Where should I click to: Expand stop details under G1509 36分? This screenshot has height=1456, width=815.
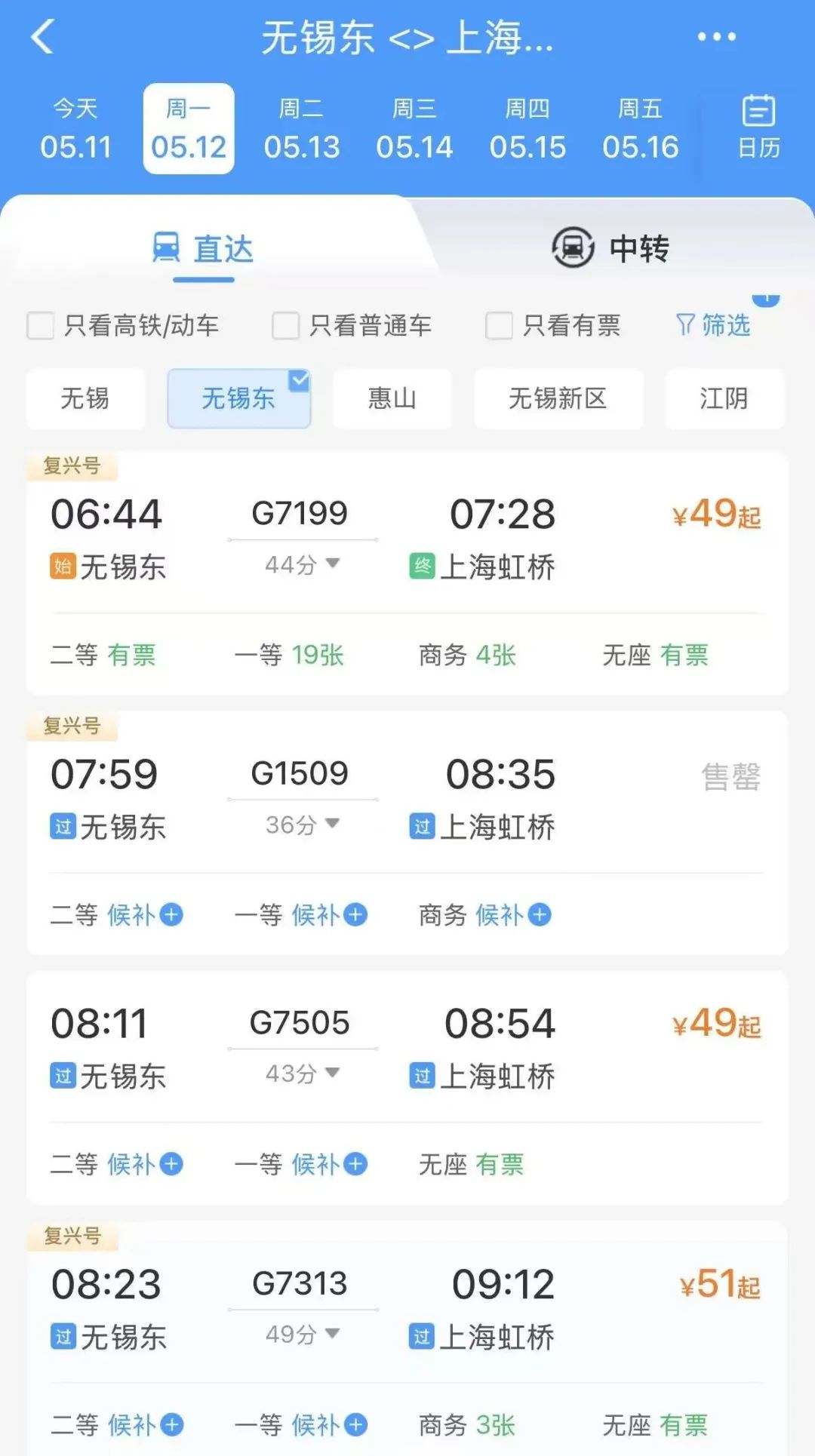(303, 825)
